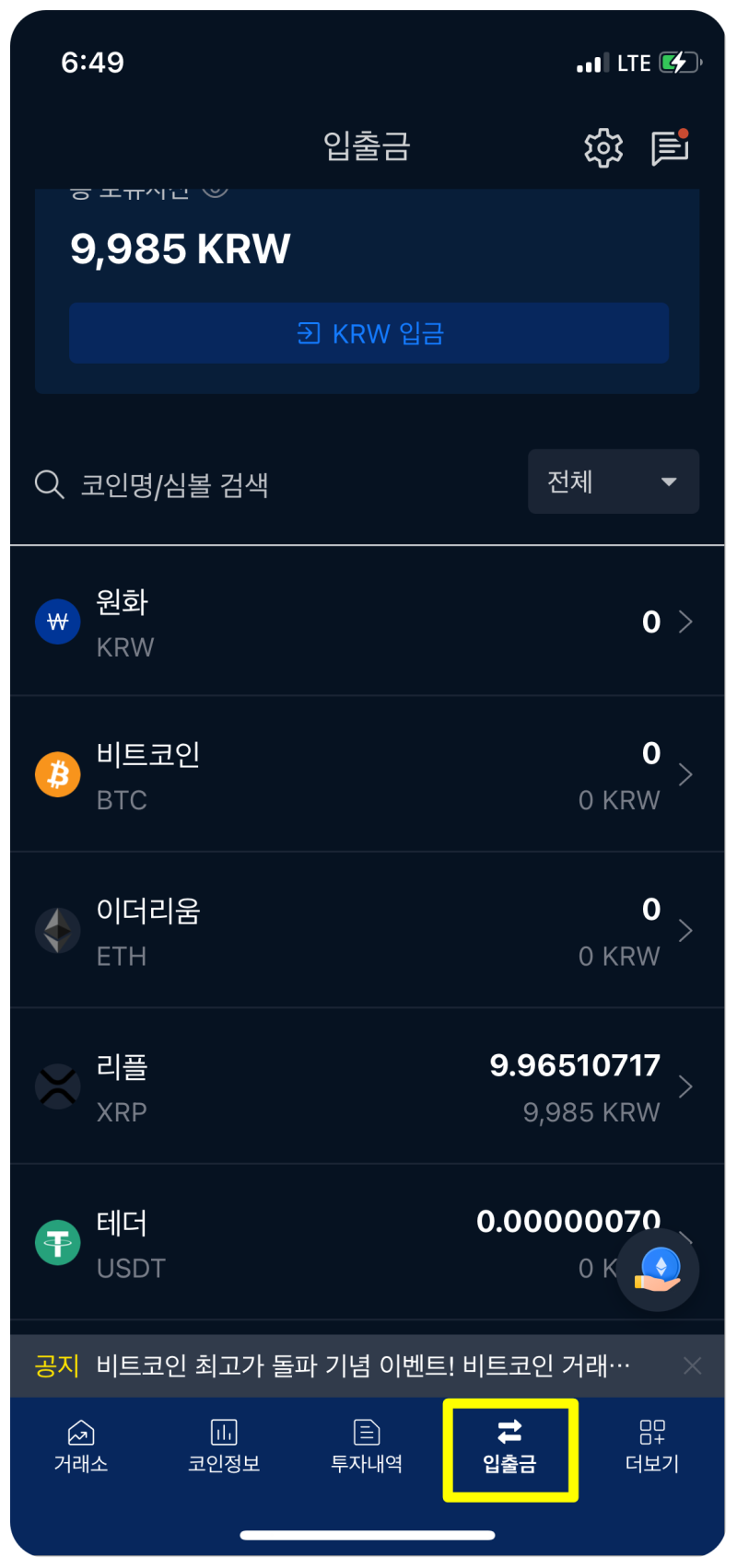Screen dimensions: 737x1568
Task: Open the announcements icon with red dot
Action: click(x=669, y=146)
